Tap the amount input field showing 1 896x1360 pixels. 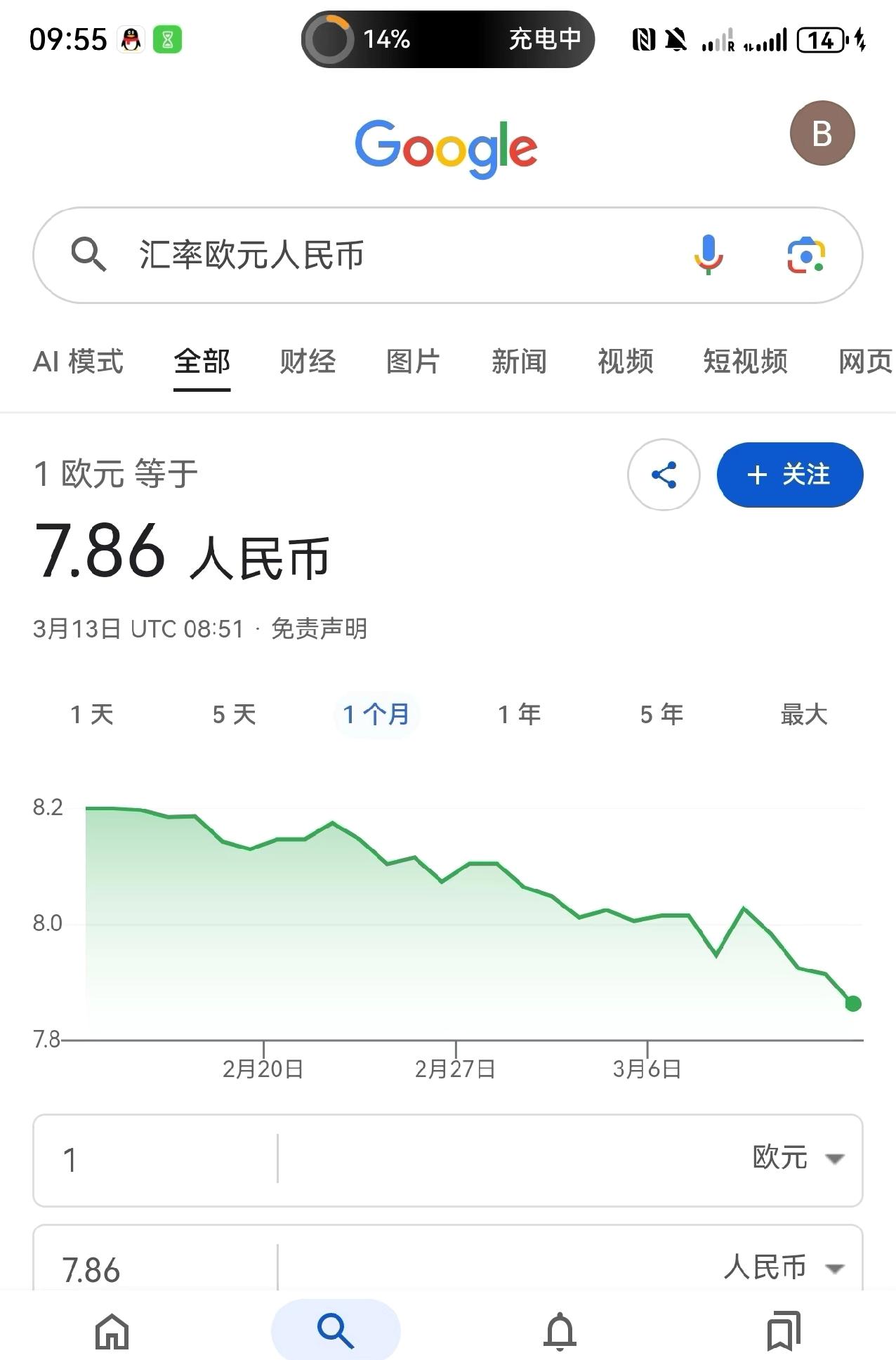140,1159
